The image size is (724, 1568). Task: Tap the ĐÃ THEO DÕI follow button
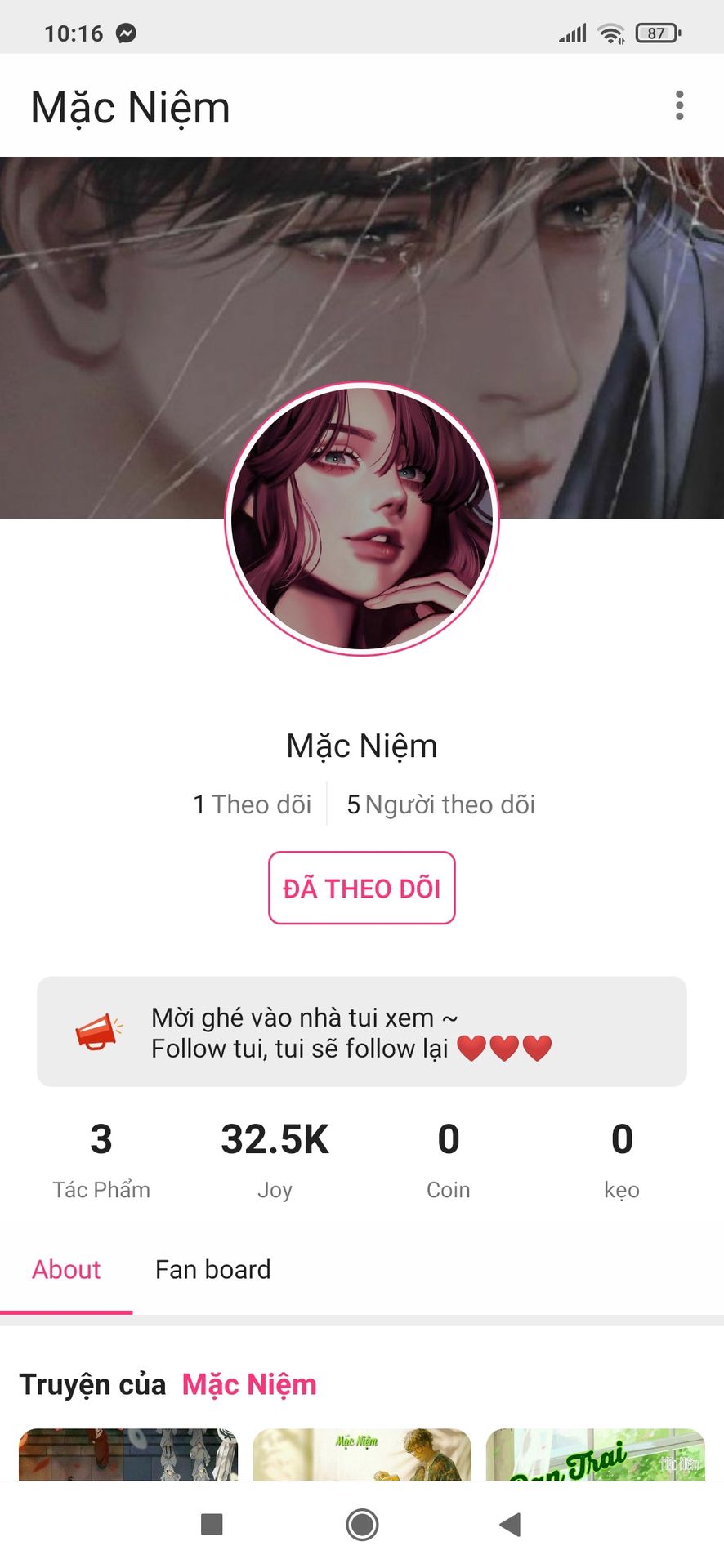pos(362,888)
